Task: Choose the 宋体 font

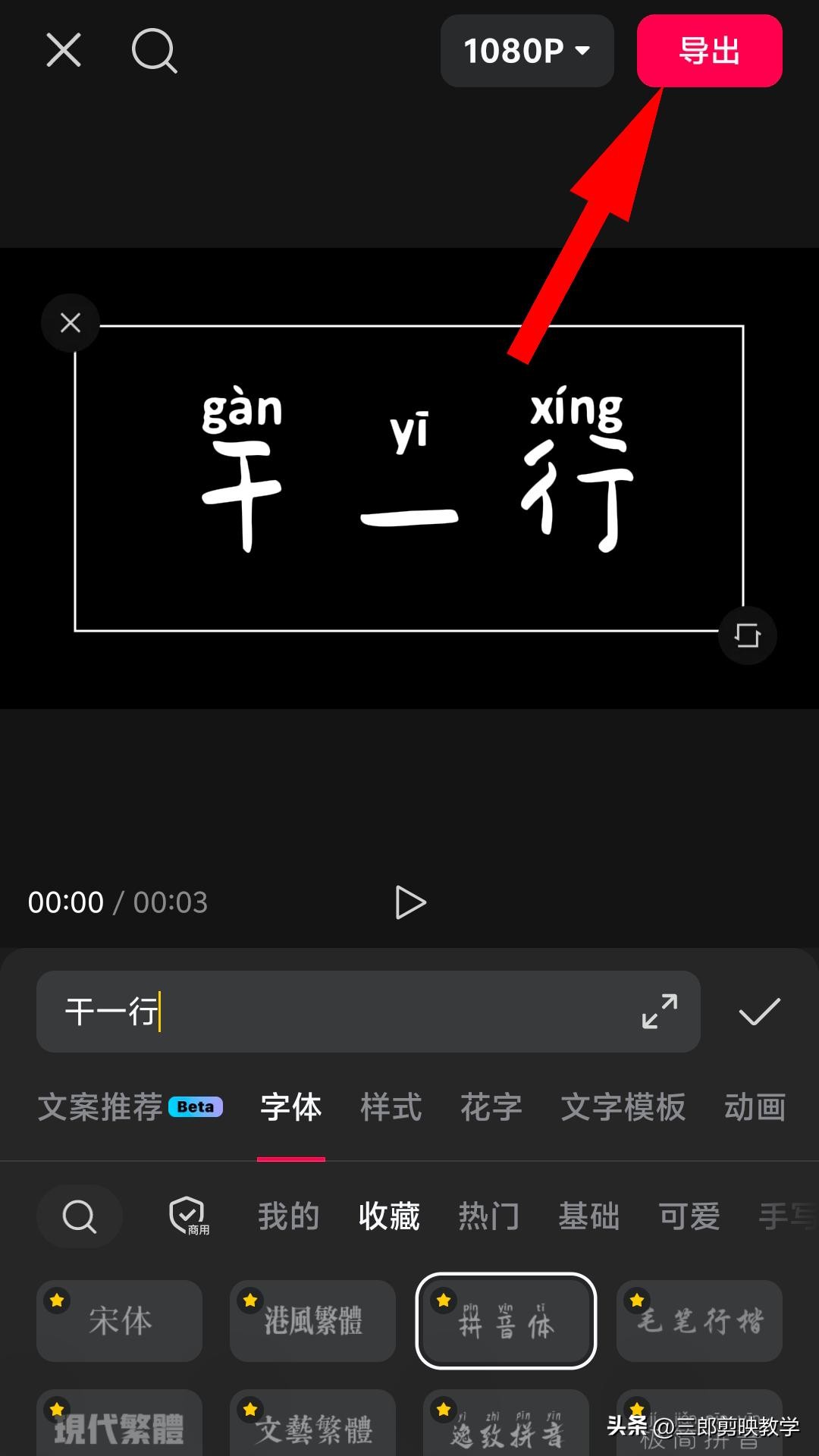Action: pyautogui.click(x=120, y=1321)
